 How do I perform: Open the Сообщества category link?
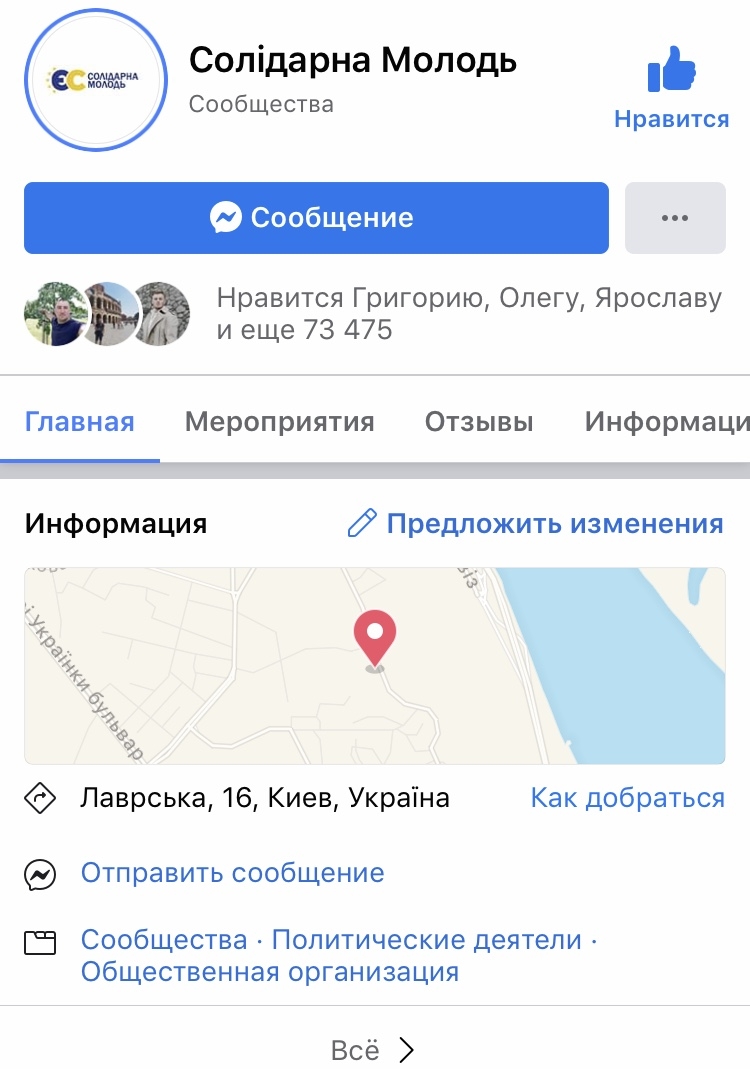point(164,940)
